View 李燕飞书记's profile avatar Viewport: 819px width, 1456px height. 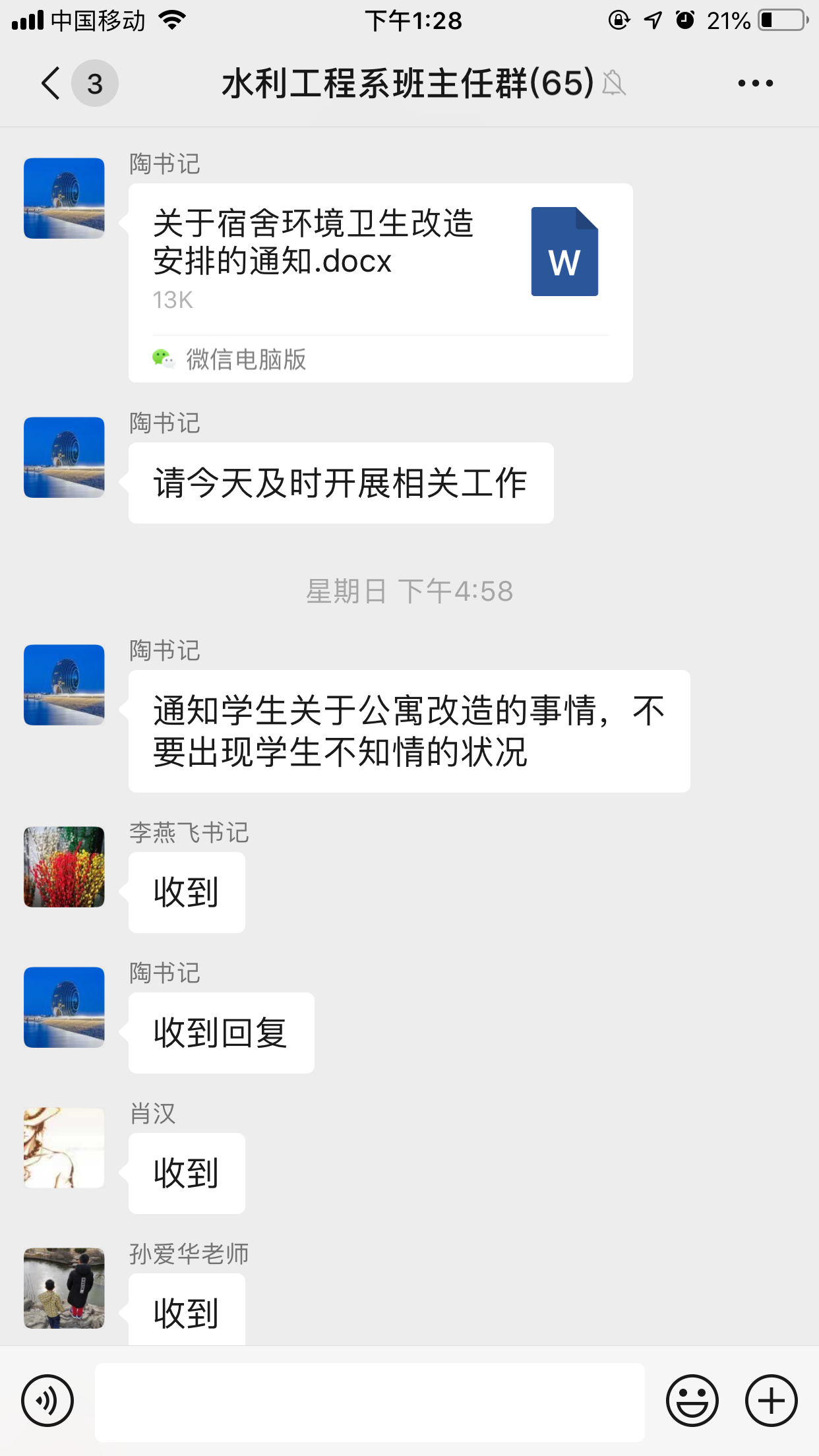(64, 866)
